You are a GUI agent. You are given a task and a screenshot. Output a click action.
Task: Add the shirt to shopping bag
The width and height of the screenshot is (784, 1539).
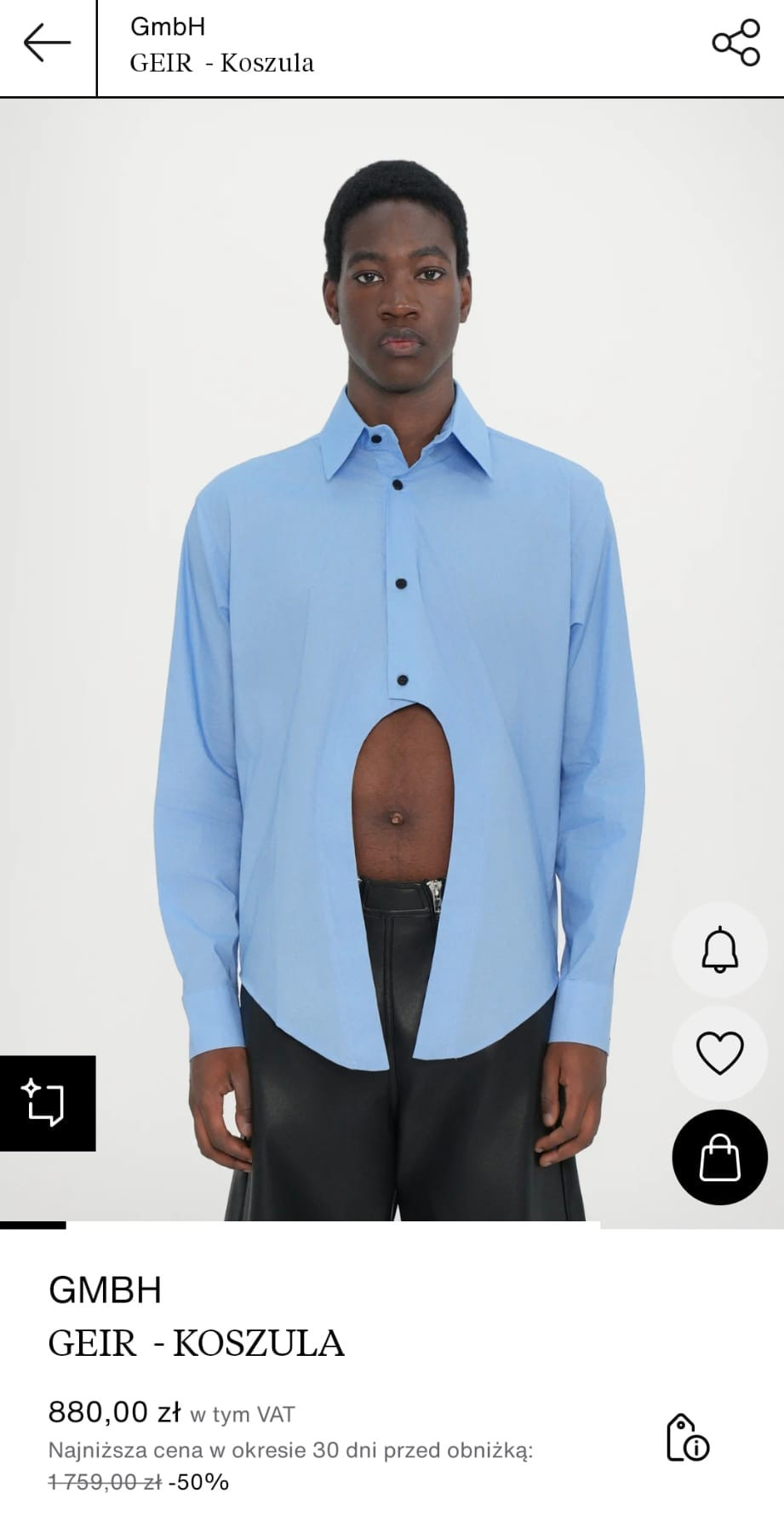pyautogui.click(x=719, y=1157)
